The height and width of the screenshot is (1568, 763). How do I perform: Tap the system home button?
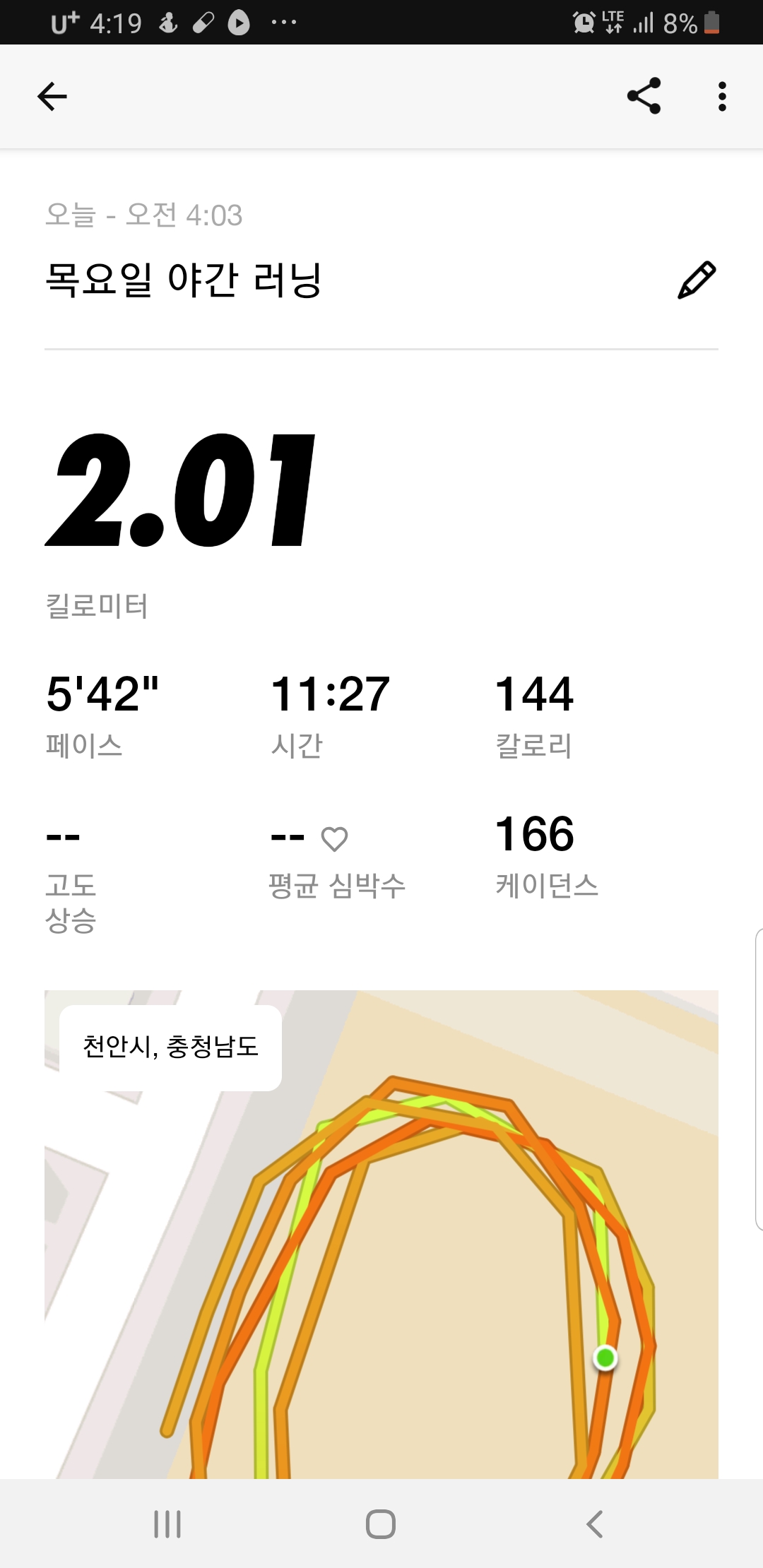pos(381,1524)
